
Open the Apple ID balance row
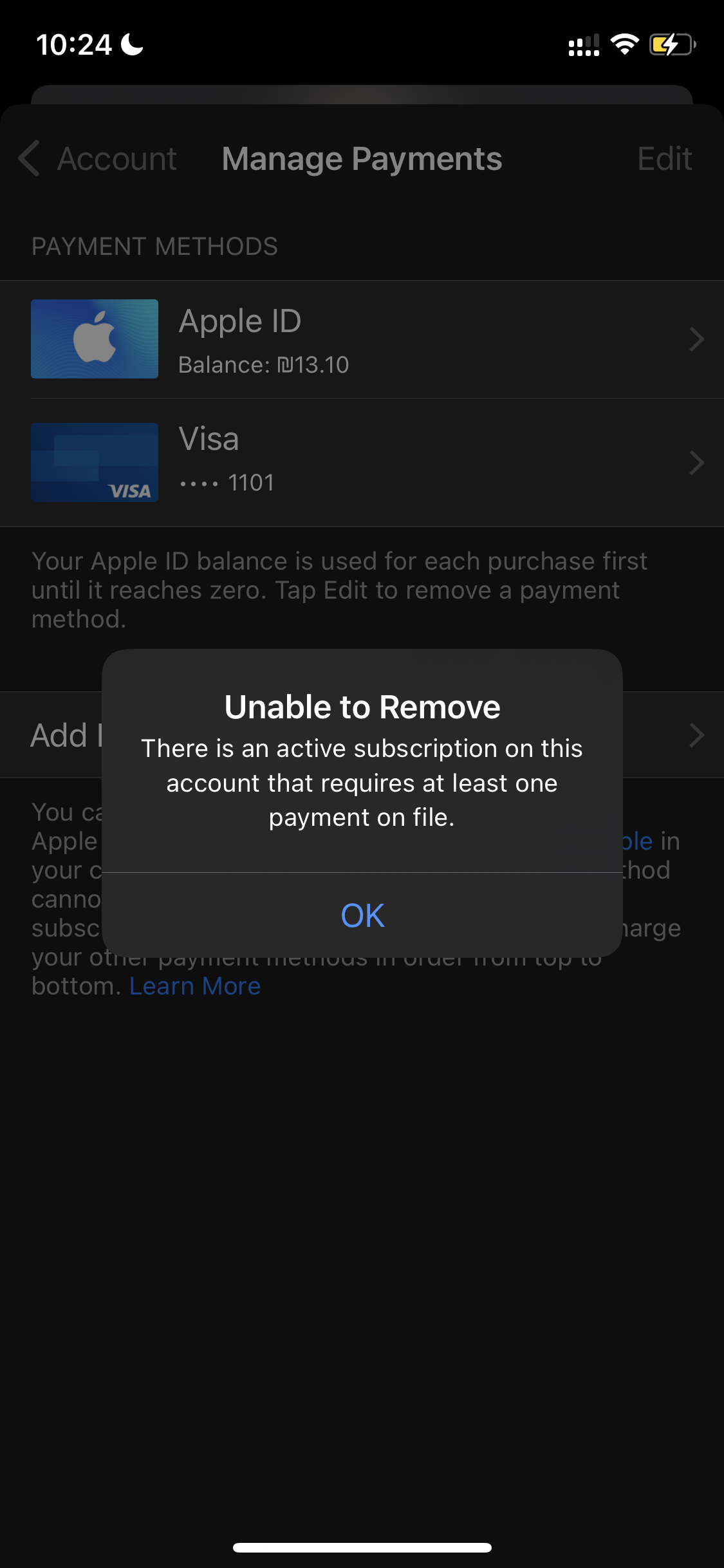click(x=362, y=339)
